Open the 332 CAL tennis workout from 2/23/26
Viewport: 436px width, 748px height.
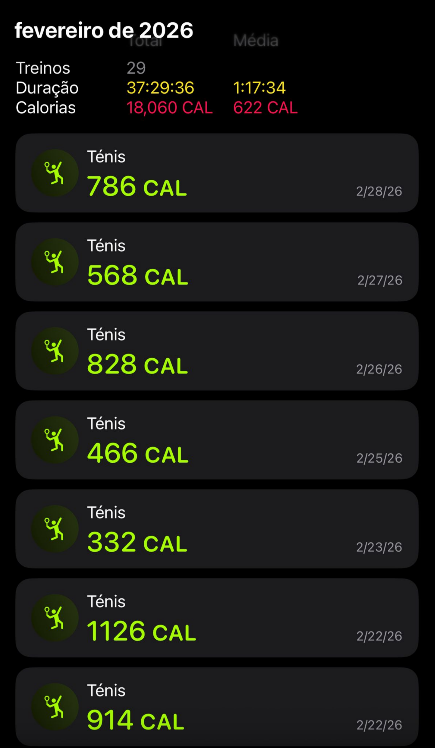click(217, 529)
